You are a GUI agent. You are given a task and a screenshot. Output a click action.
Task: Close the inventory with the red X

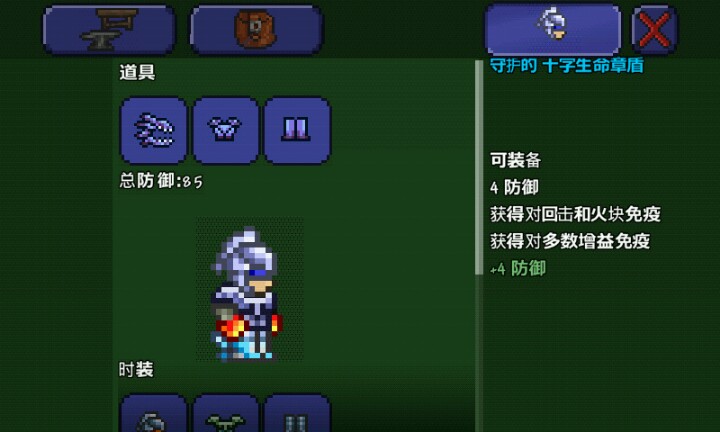tap(654, 29)
